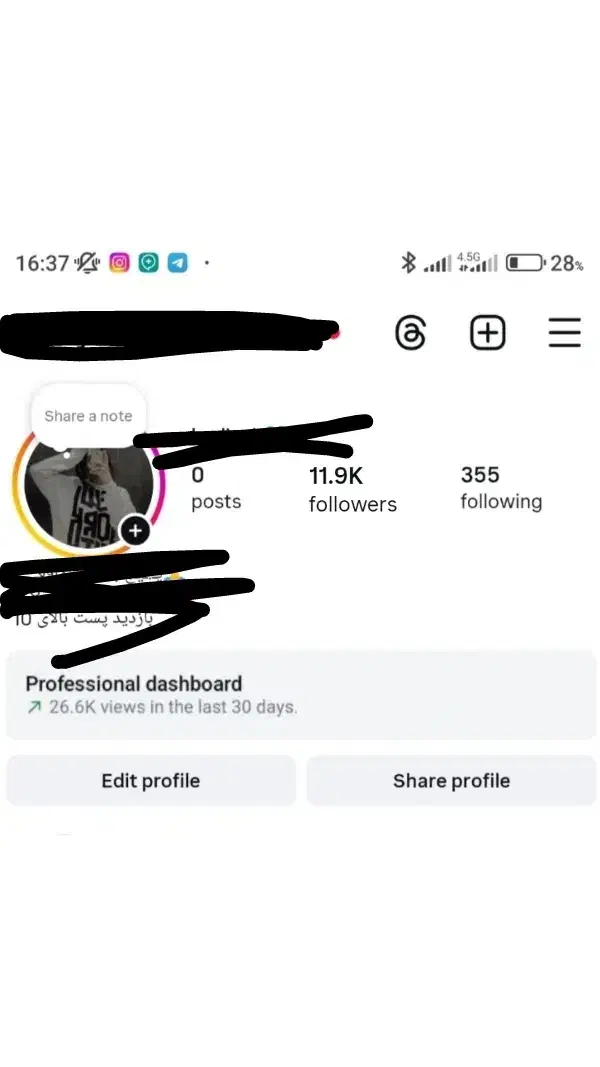Create a new post with plus icon

(488, 333)
